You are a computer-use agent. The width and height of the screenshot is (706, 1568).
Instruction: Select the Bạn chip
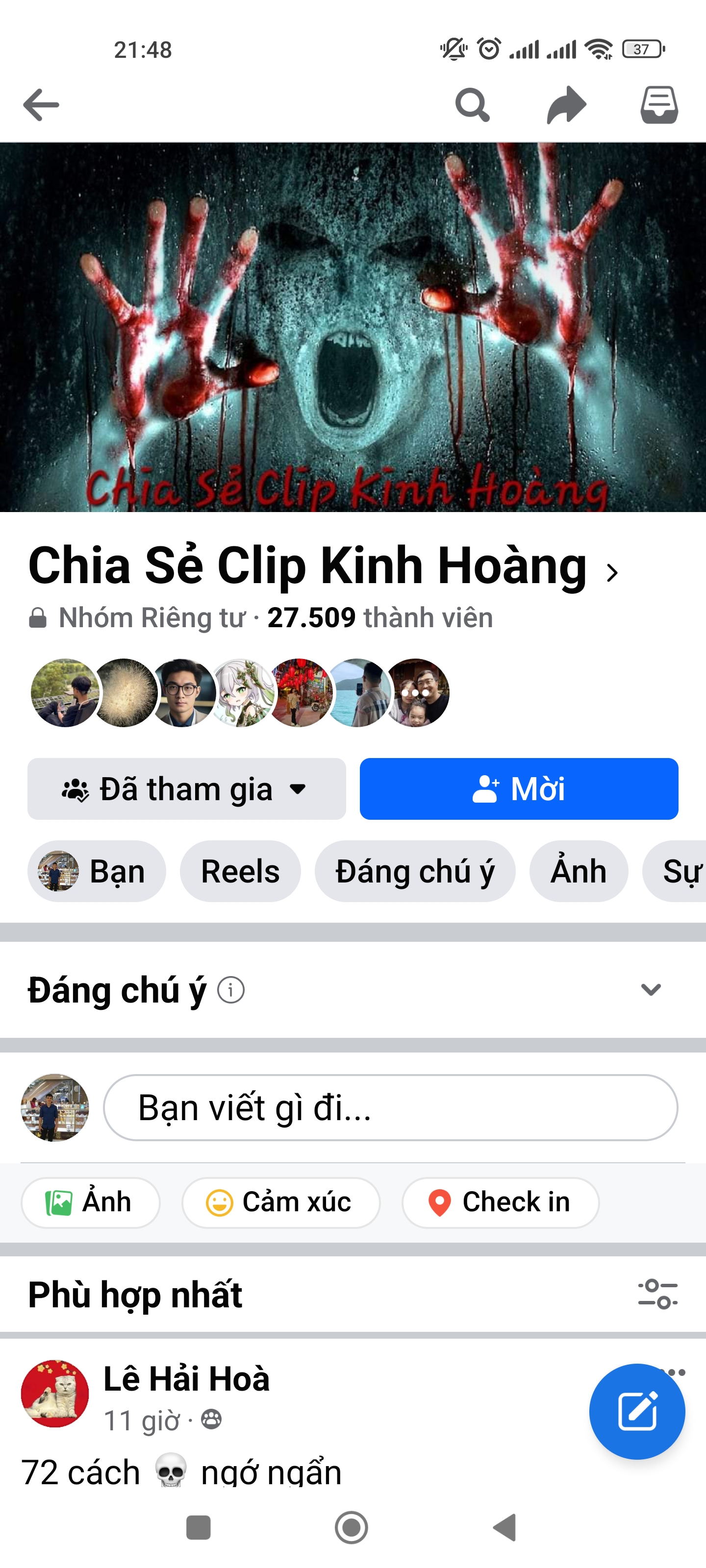click(96, 871)
